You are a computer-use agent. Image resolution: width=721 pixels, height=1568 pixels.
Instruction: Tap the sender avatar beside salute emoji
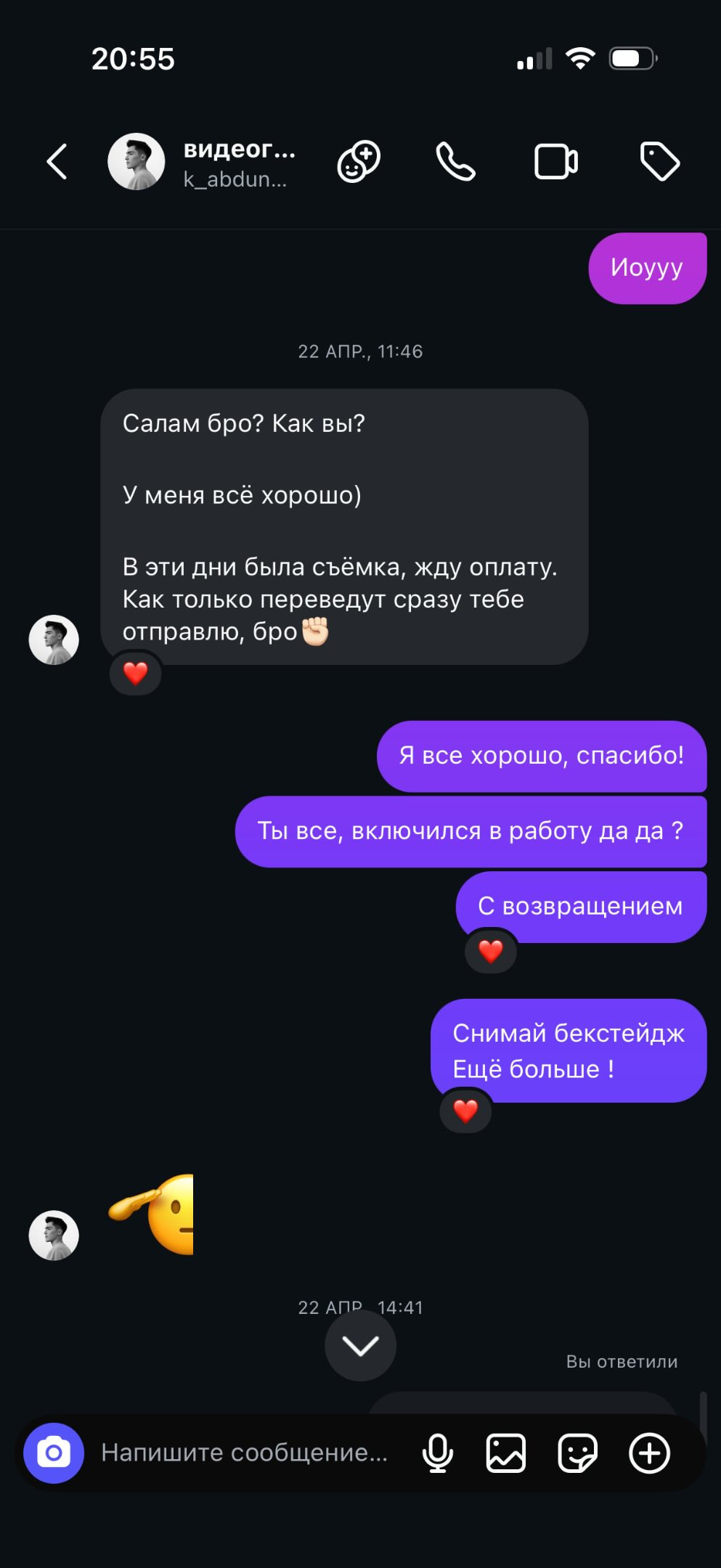[54, 1235]
